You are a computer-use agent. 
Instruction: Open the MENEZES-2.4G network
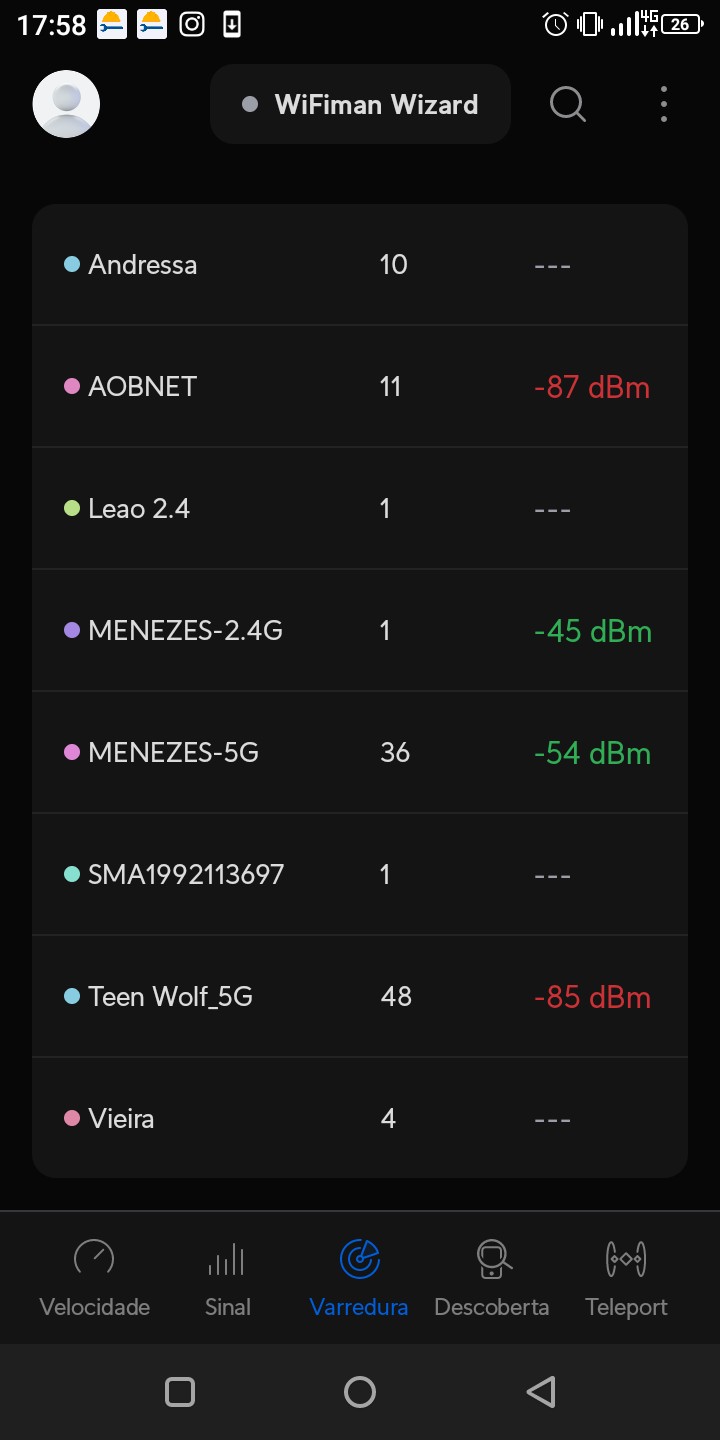[x=360, y=631]
